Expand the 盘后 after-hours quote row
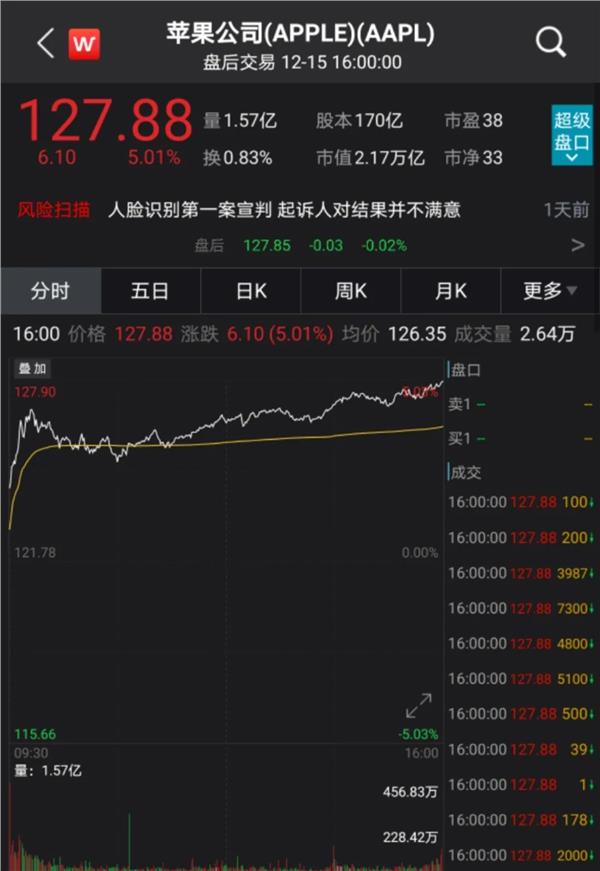The width and height of the screenshot is (600, 871). pyautogui.click(x=577, y=245)
